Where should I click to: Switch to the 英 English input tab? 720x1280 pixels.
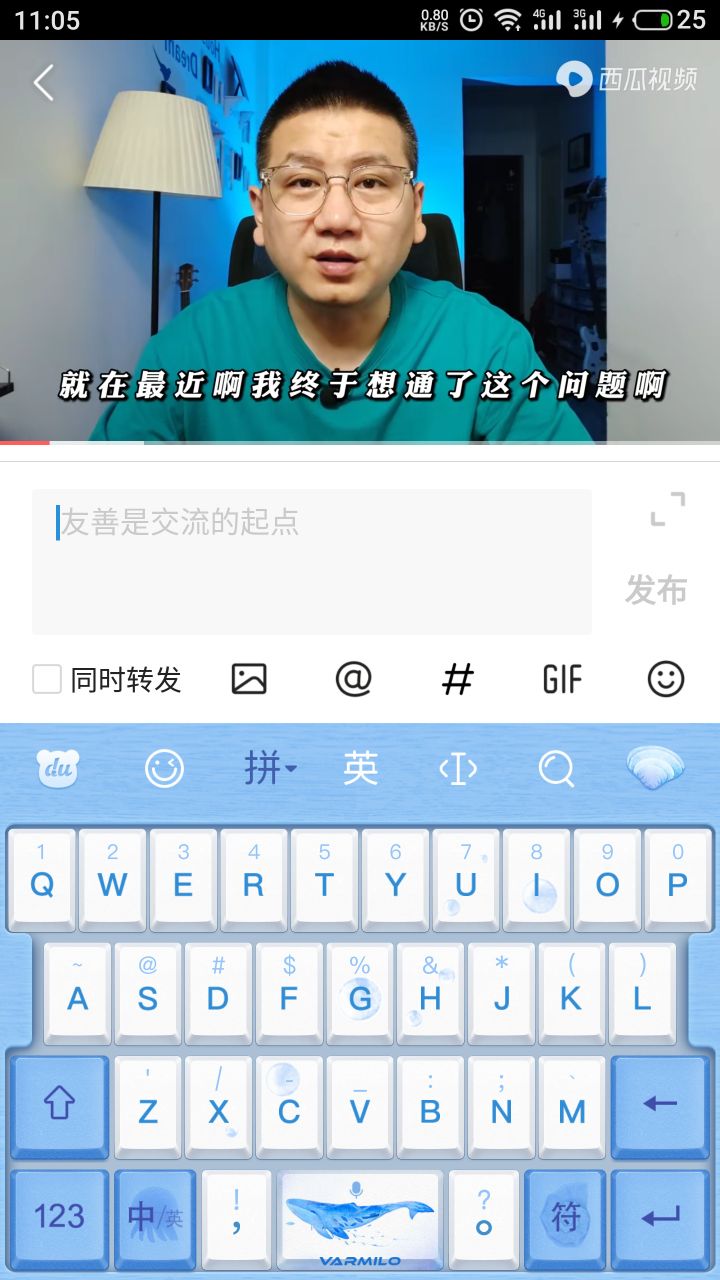coord(361,765)
